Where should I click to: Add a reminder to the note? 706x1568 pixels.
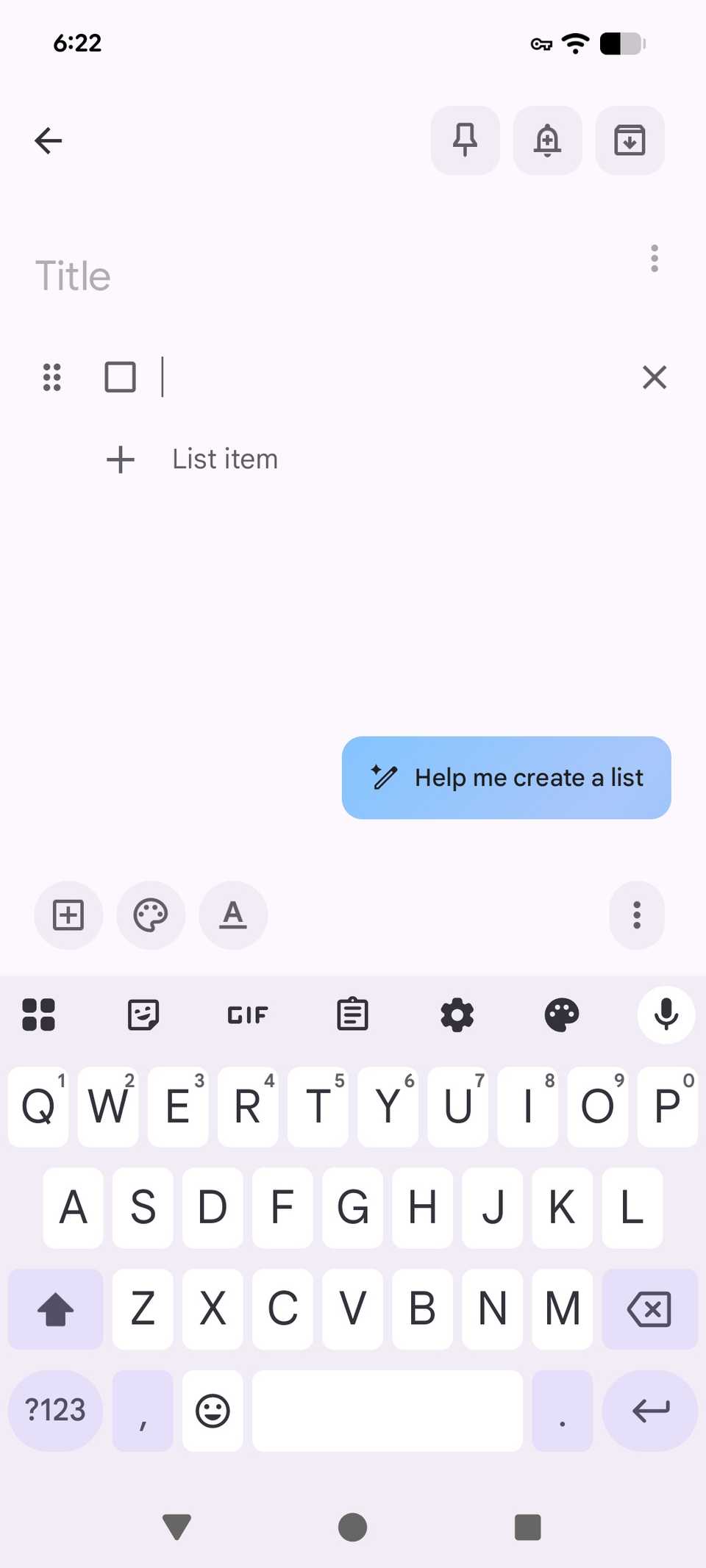point(547,140)
